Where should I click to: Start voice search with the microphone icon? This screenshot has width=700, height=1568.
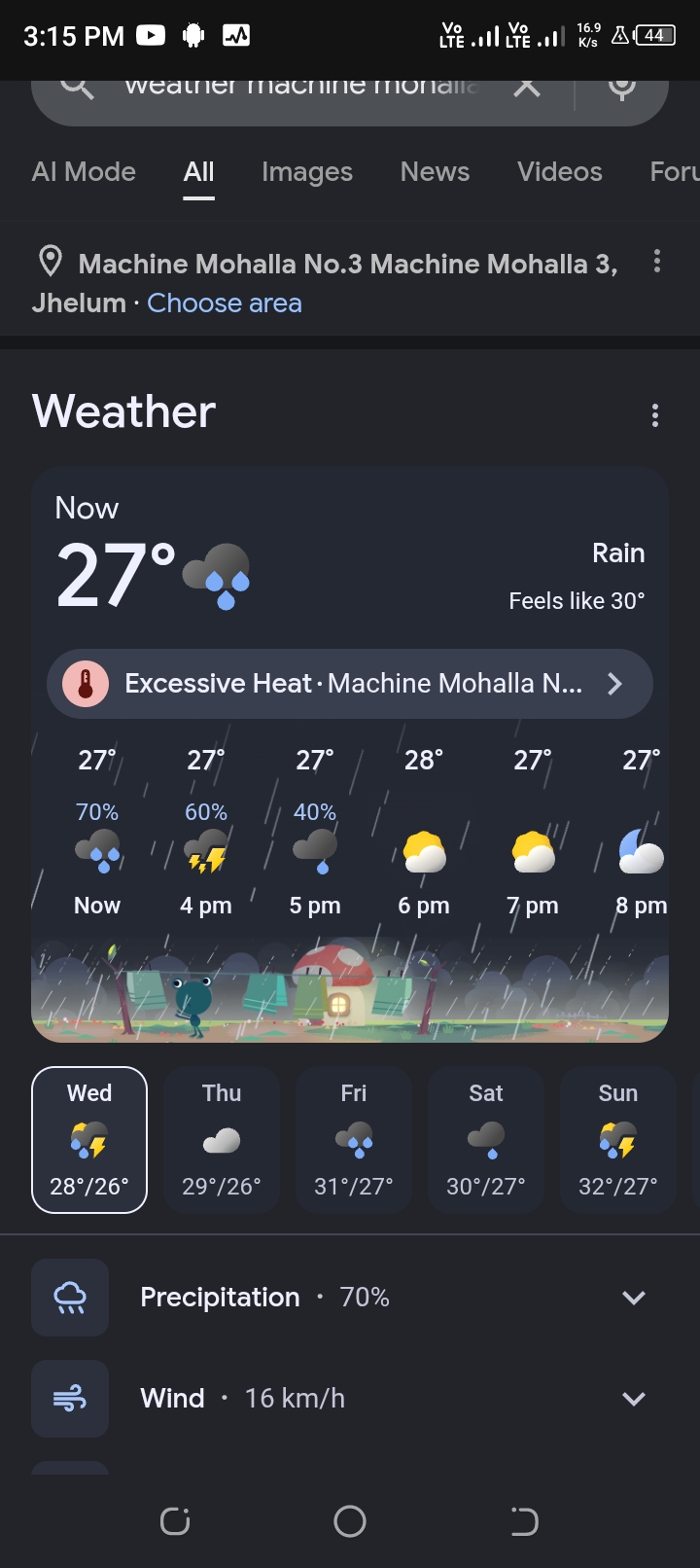622,88
